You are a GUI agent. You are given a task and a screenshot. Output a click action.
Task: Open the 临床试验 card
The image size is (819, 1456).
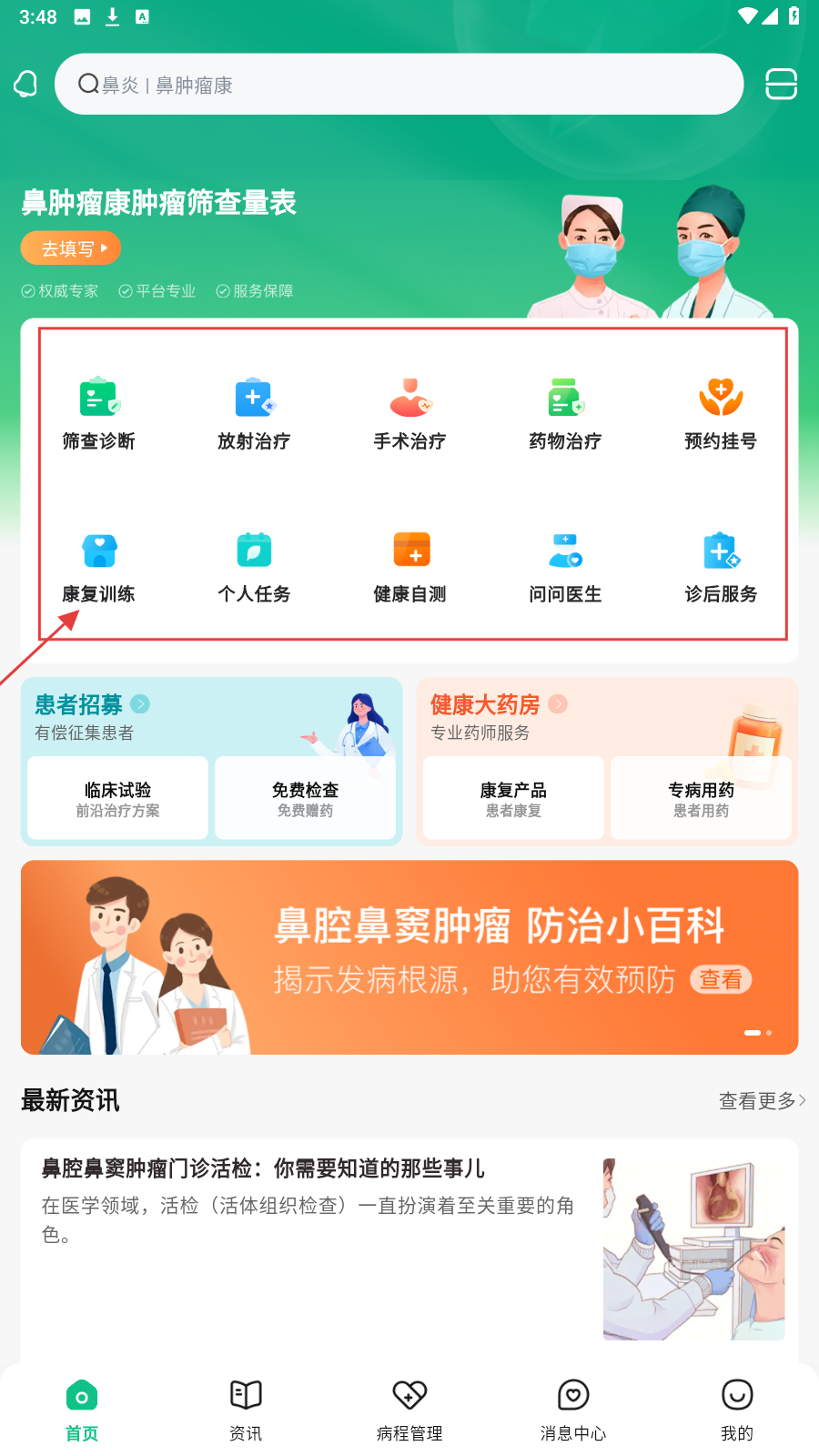[x=117, y=798]
